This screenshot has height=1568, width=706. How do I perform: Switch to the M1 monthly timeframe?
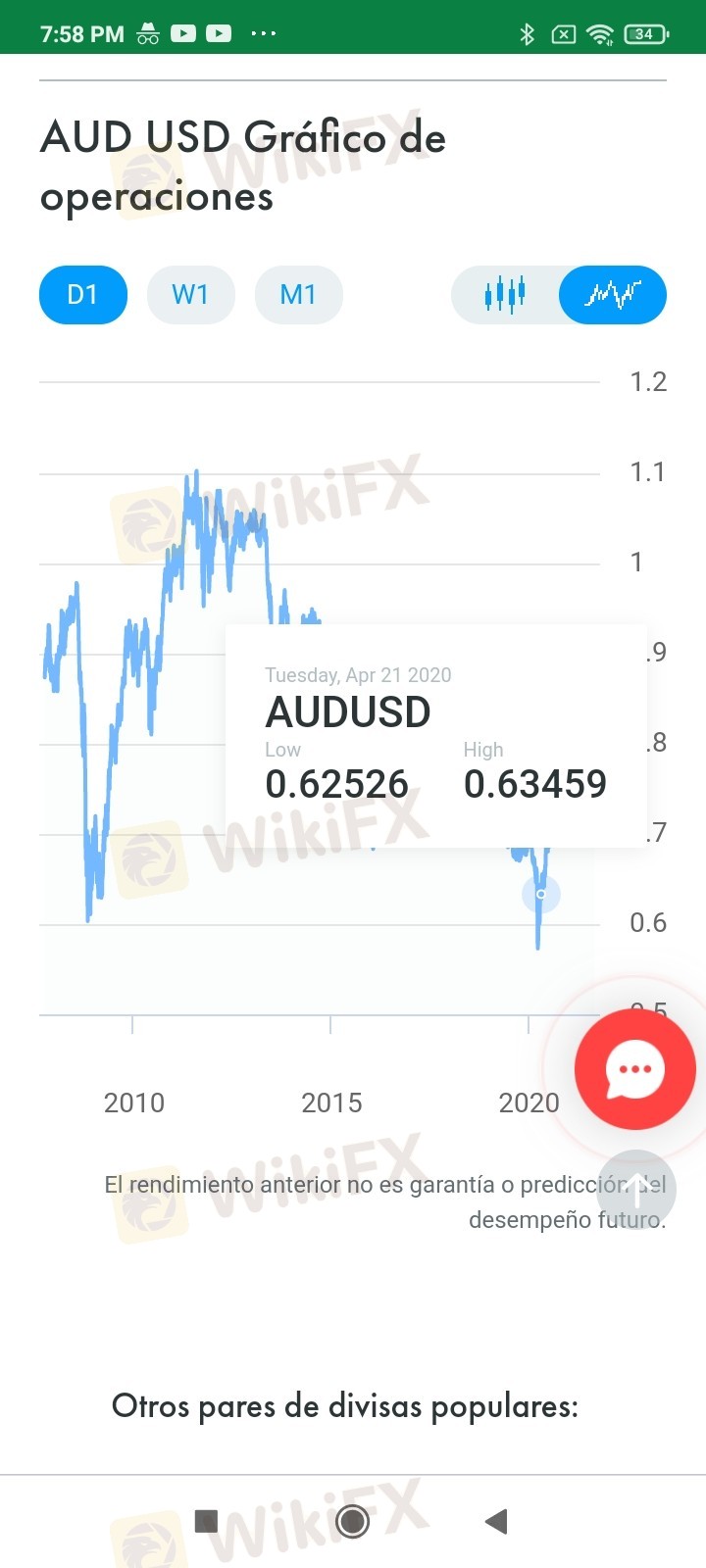tap(298, 295)
